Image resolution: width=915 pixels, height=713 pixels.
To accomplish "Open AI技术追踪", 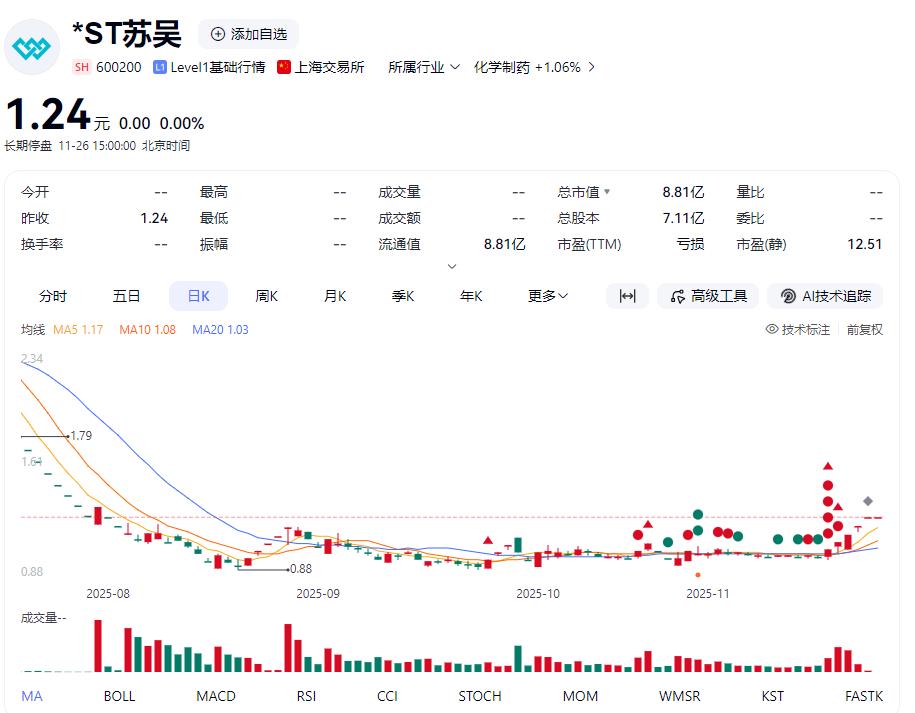I will click(x=825, y=296).
